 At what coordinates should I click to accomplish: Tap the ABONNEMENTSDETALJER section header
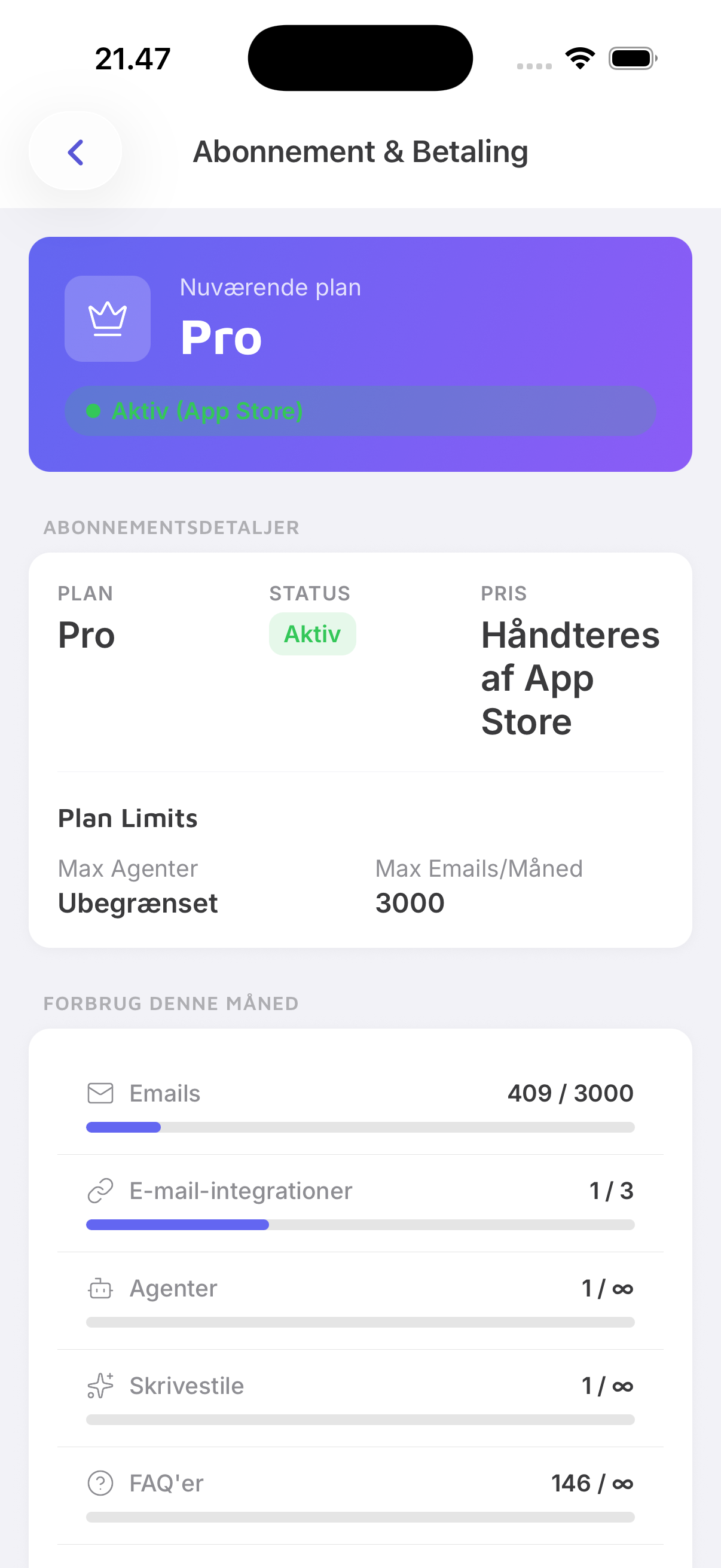click(171, 527)
